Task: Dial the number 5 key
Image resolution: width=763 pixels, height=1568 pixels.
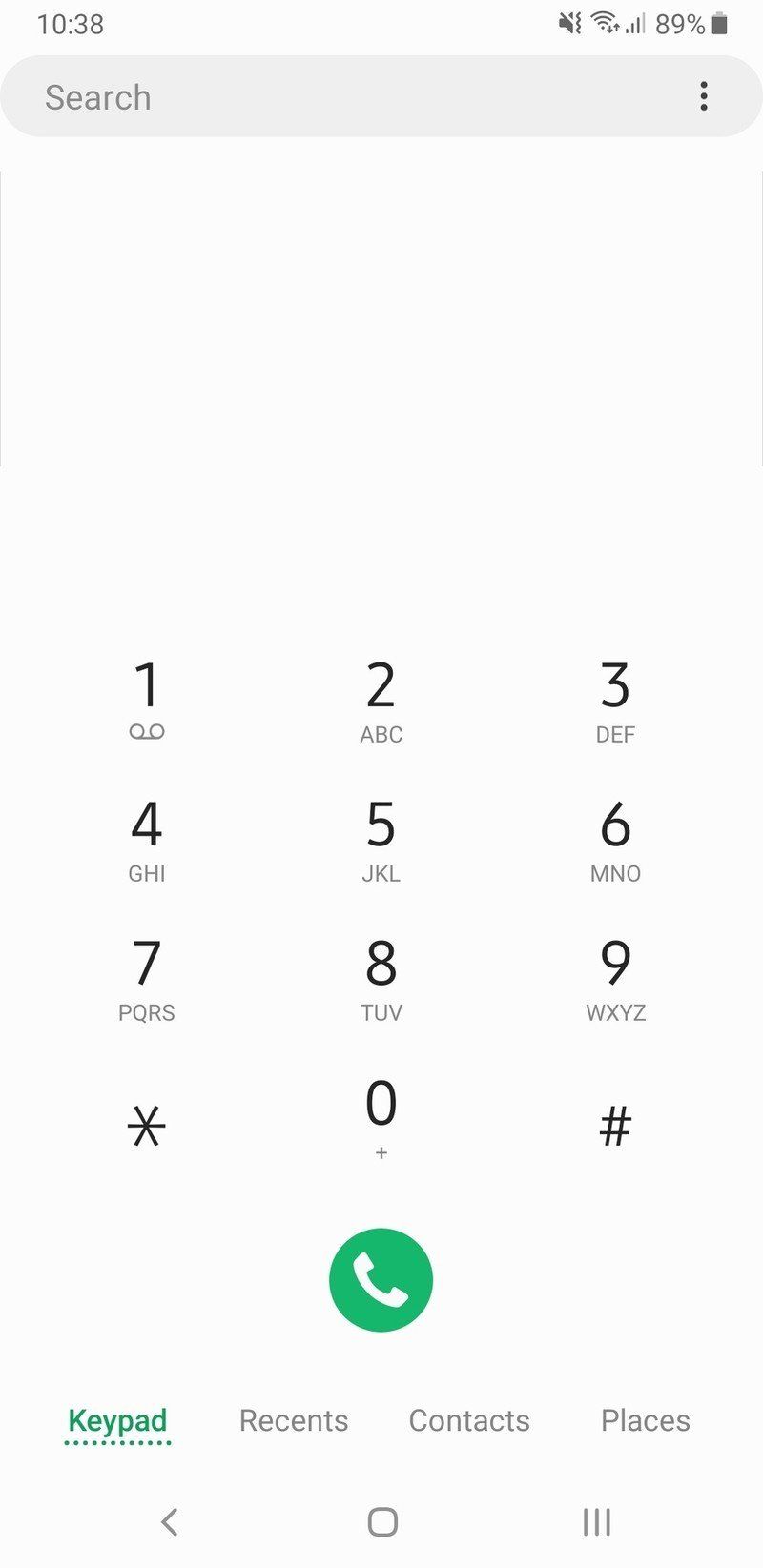Action: tap(381, 836)
